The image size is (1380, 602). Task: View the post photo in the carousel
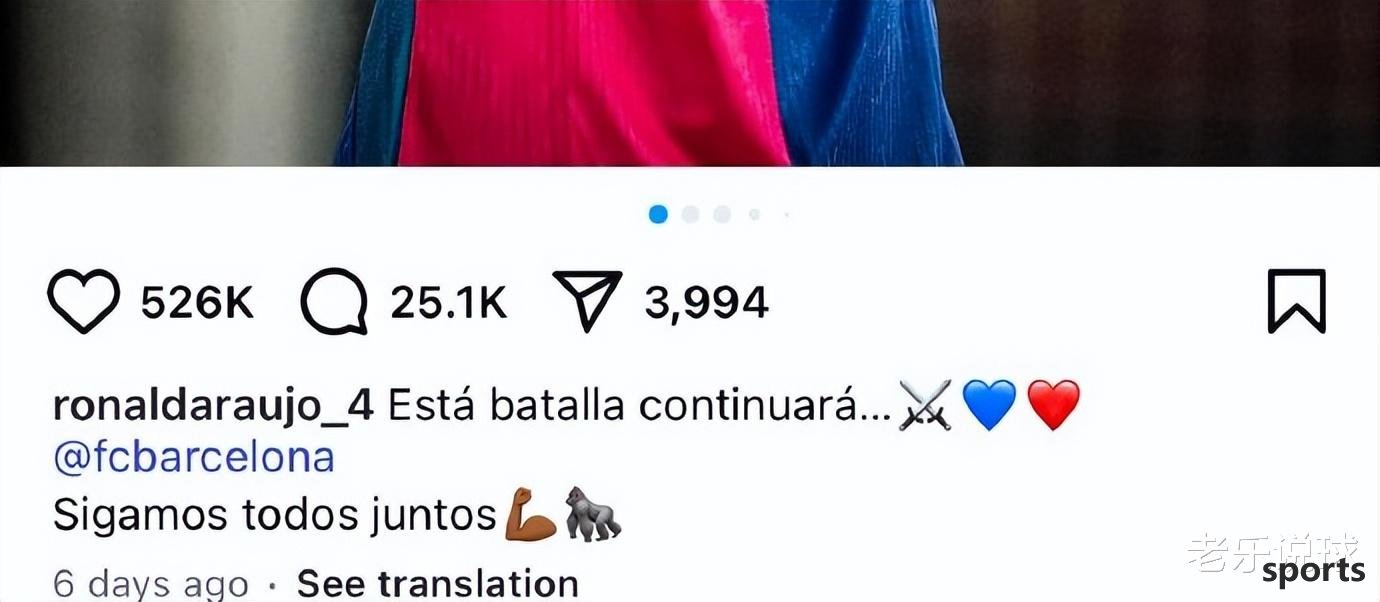690,80
